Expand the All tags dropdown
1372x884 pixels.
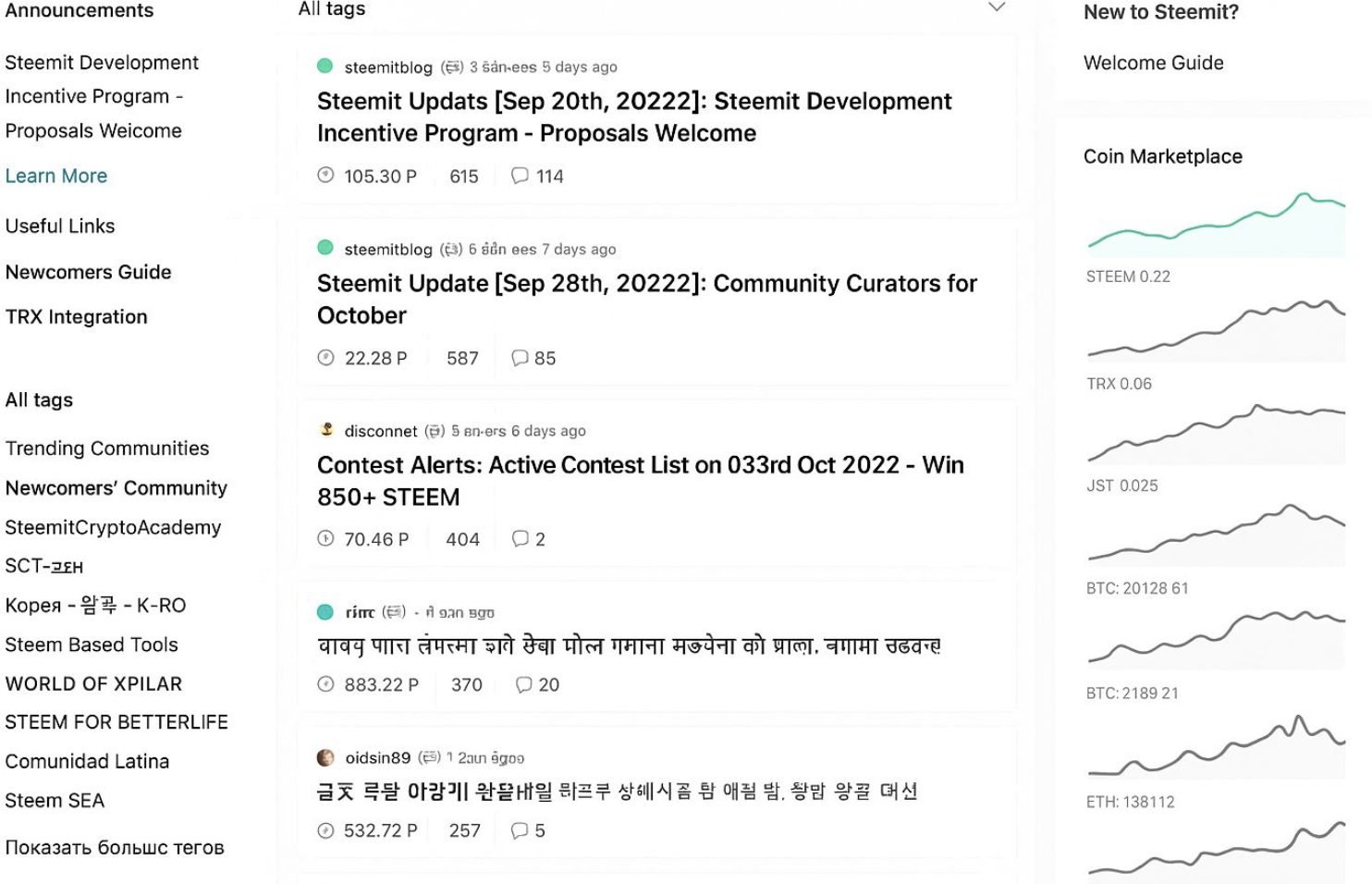tap(996, 8)
